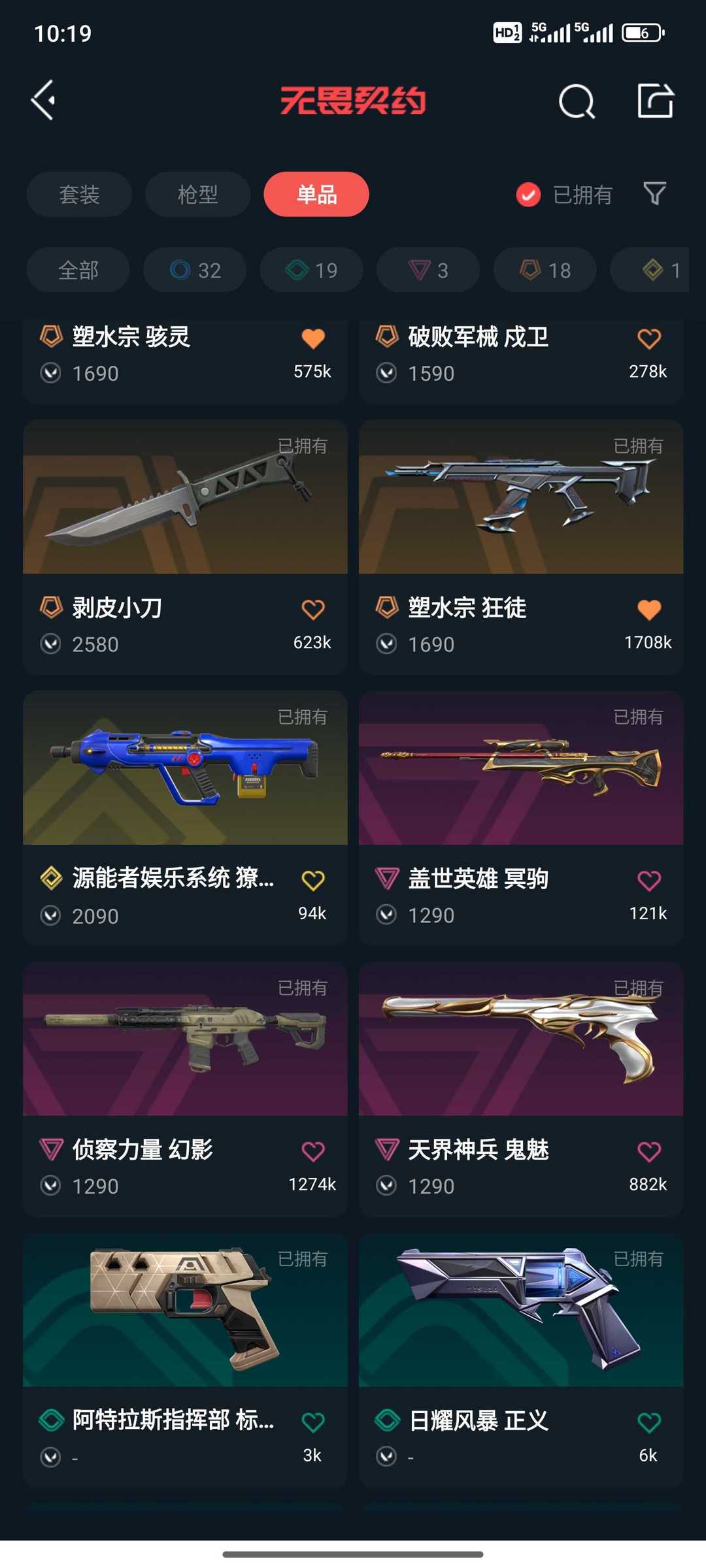Open search in the top bar
Image resolution: width=706 pixels, height=1568 pixels.
(577, 101)
